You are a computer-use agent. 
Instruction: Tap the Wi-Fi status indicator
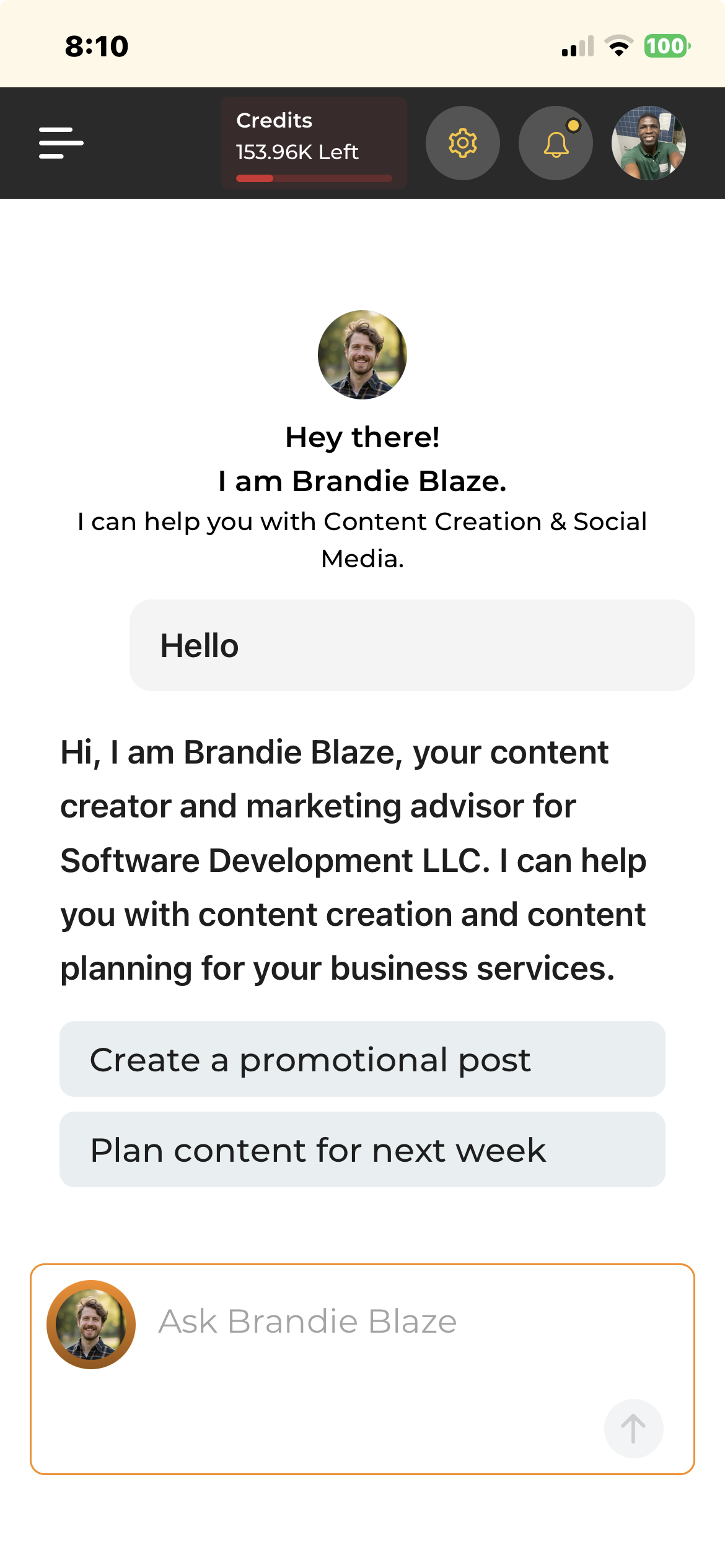coord(619,44)
